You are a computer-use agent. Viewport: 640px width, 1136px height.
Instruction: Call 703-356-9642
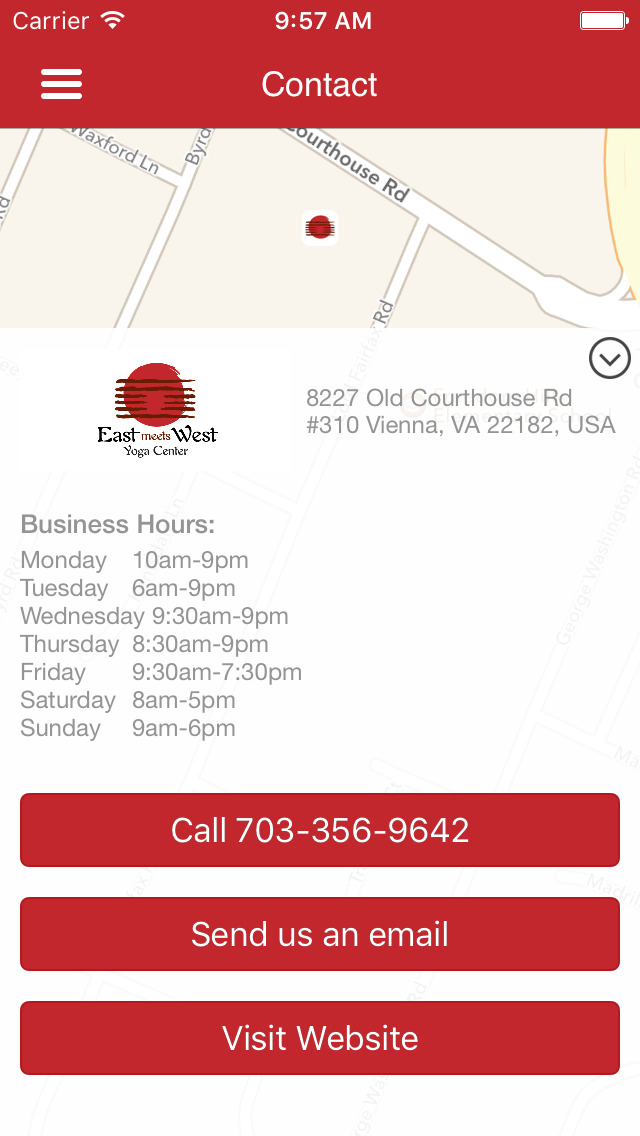(x=320, y=830)
